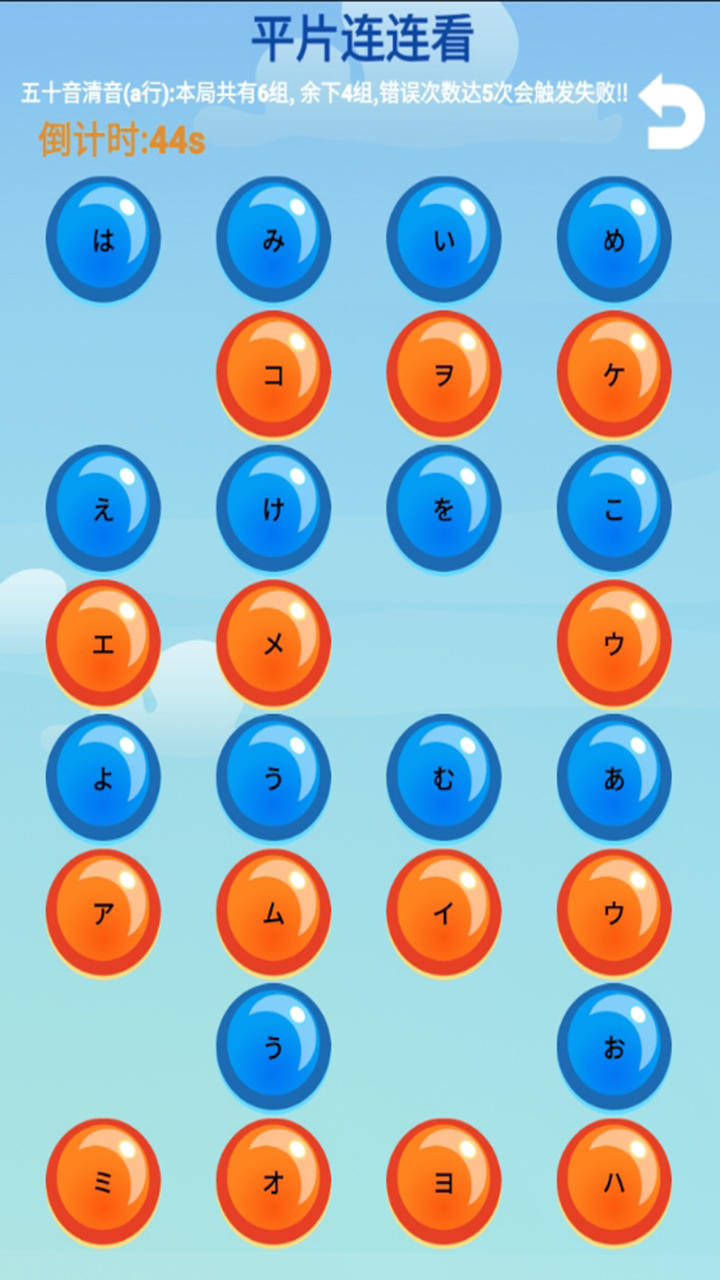Tap the blue み bubble

pos(273,240)
